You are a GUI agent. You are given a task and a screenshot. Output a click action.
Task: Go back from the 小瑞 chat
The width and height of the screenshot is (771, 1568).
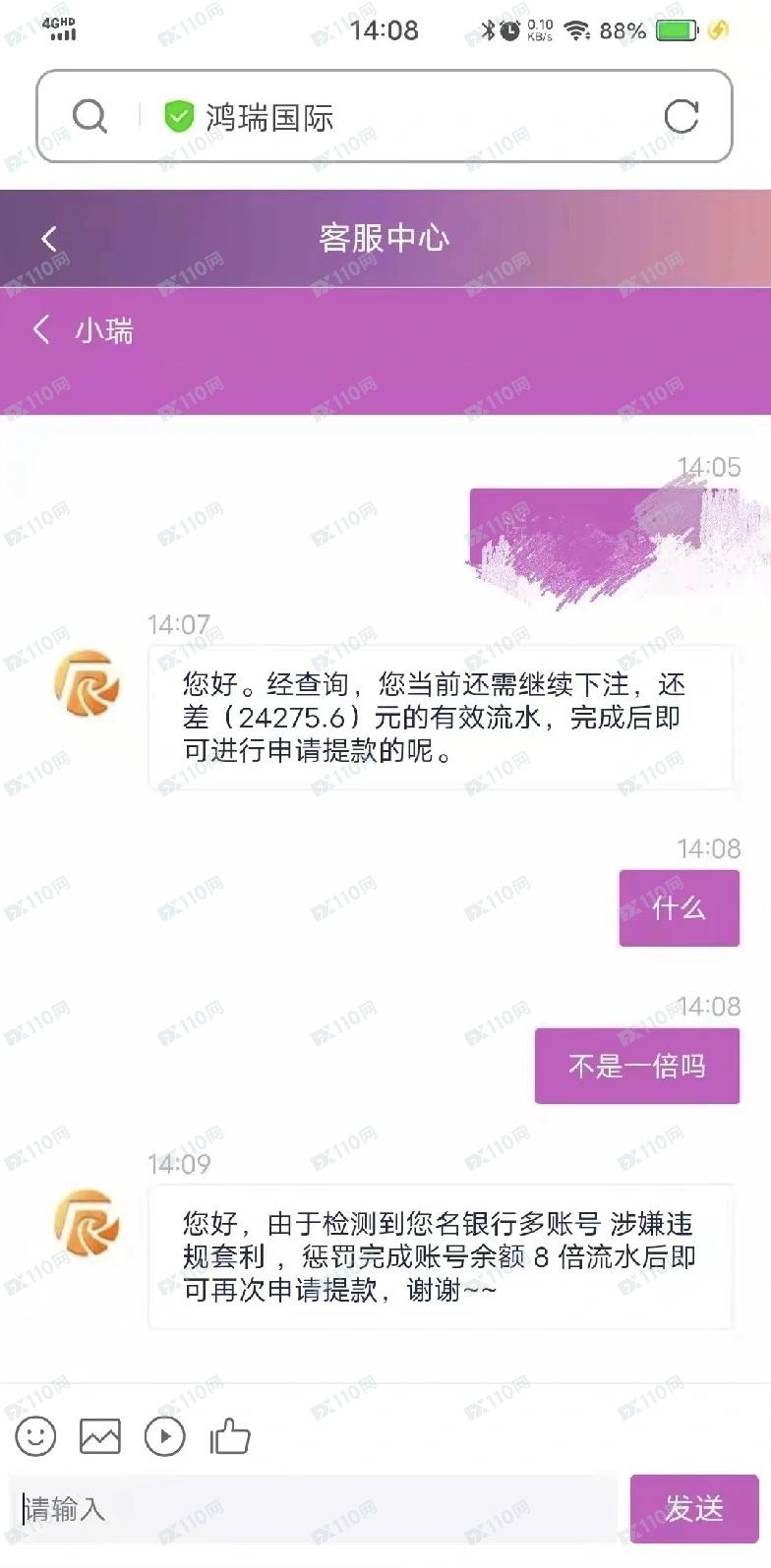pos(41,329)
